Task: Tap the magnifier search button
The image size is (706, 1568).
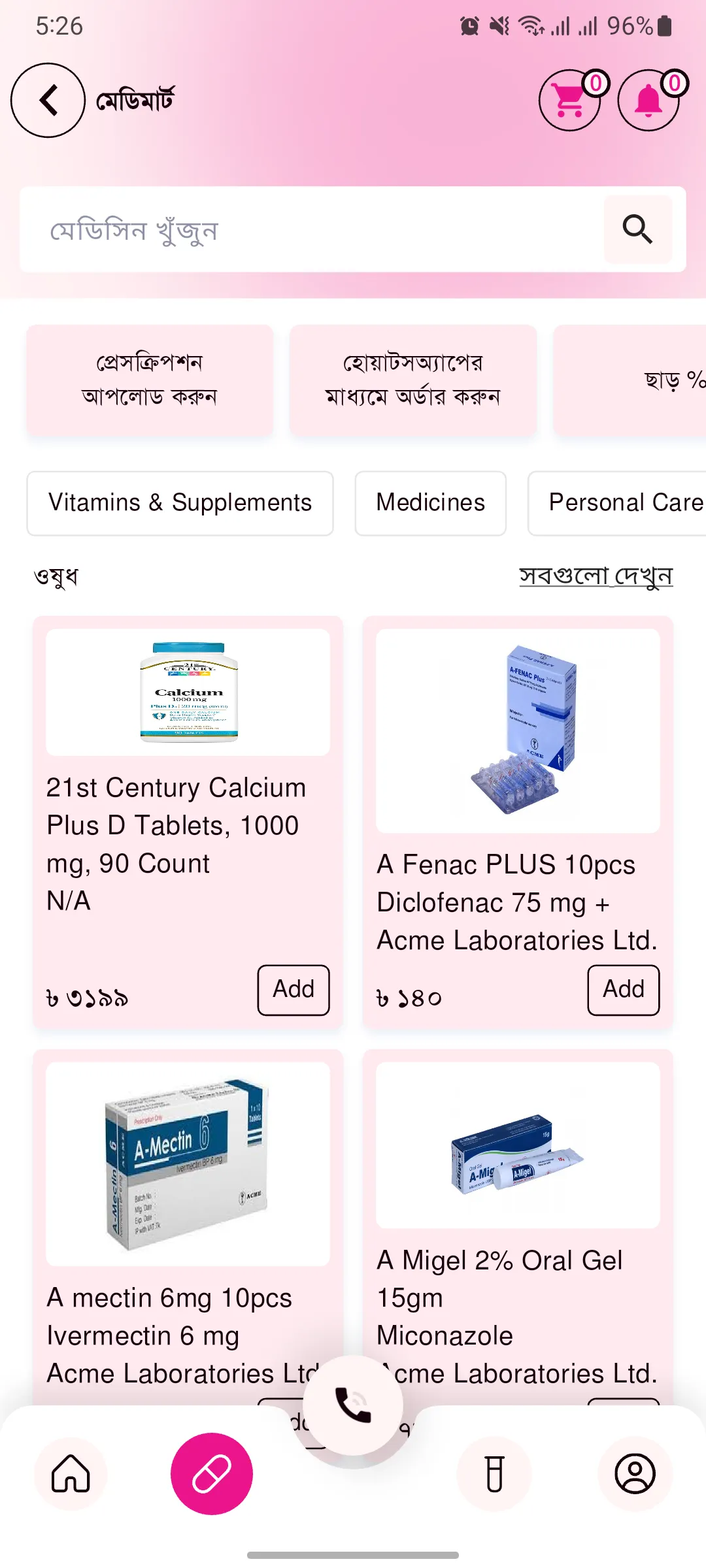Action: pos(638,229)
